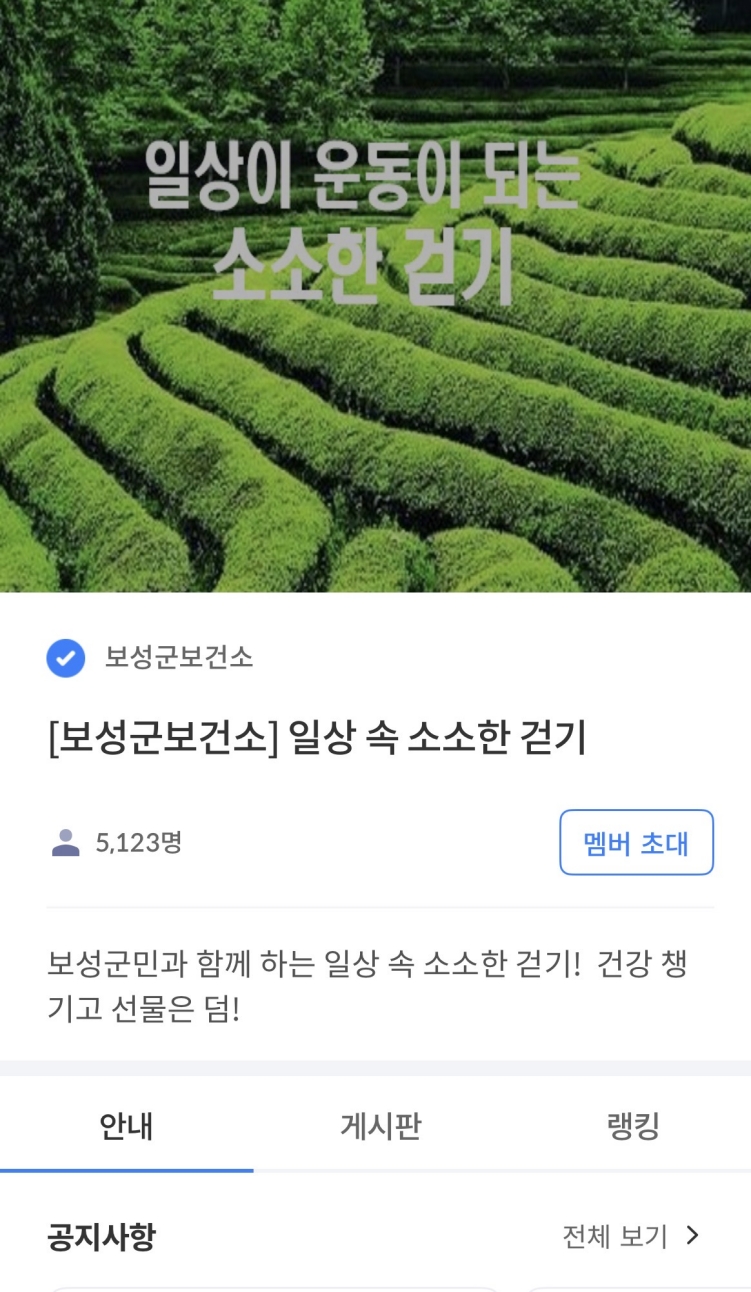751x1292 pixels.
Task: Switch to the 게시판 tab
Action: tap(380, 1127)
